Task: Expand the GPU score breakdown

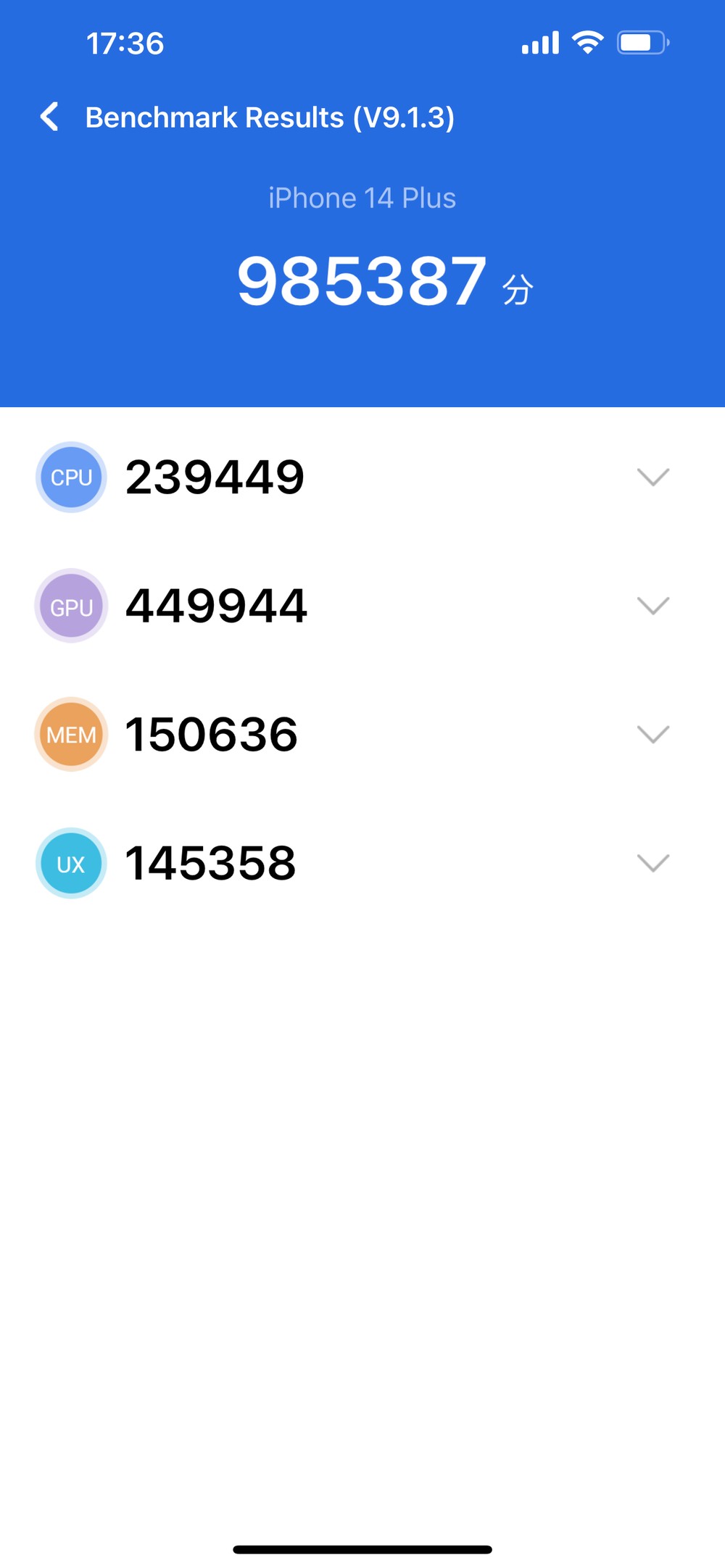Action: pyautogui.click(x=652, y=606)
